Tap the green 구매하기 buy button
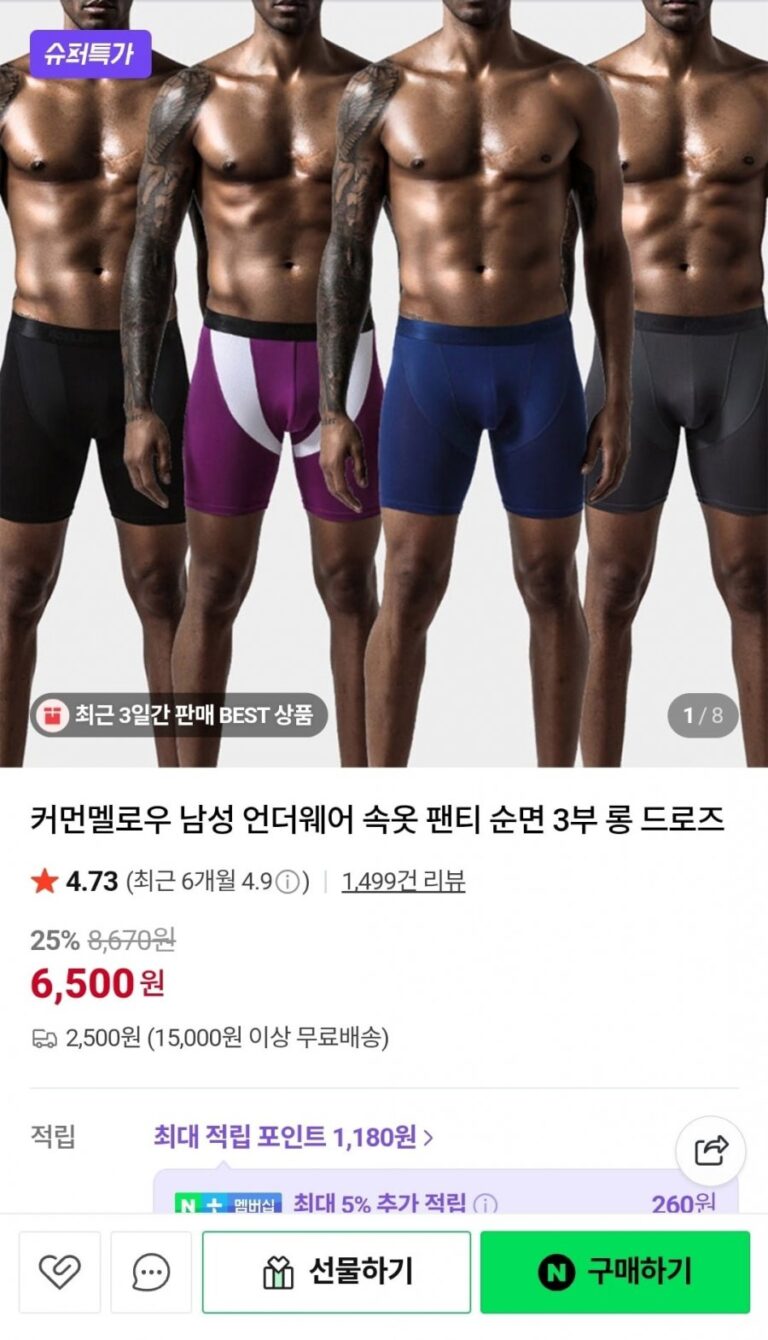Viewport: 768px width, 1340px height. 614,1272
